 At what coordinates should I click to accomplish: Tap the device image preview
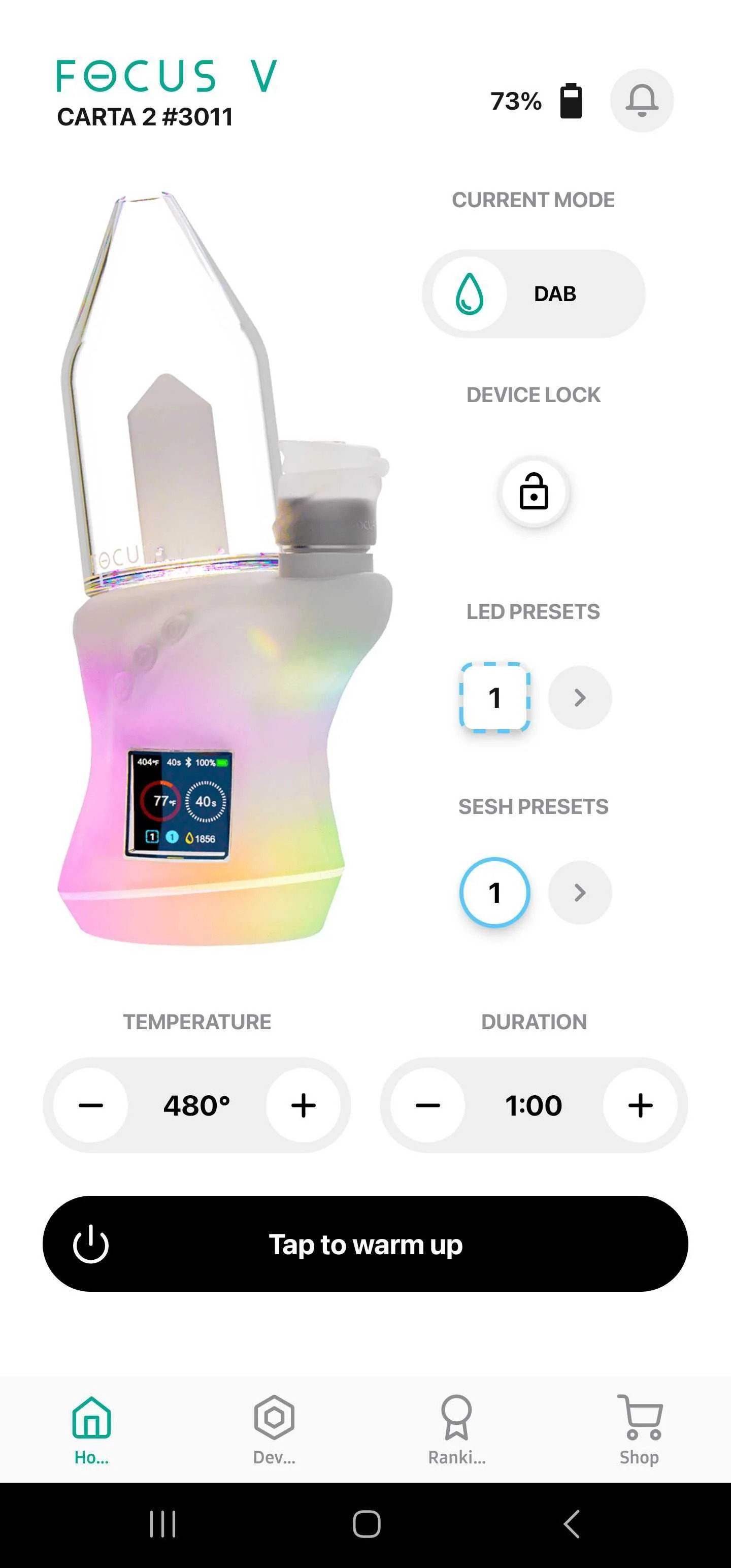coord(219,609)
